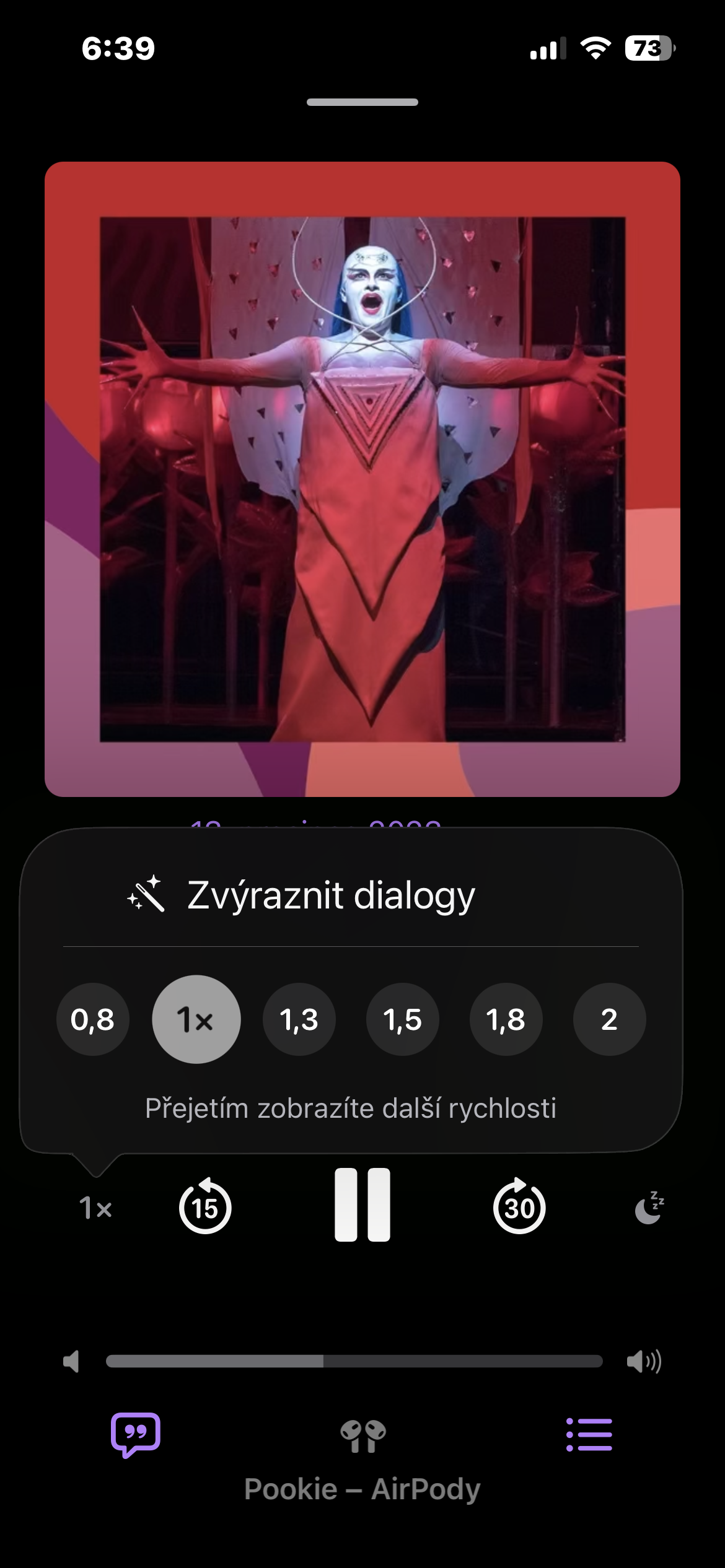Show the playback queue list
Screen dimensions: 725x1568
pos(589,1434)
